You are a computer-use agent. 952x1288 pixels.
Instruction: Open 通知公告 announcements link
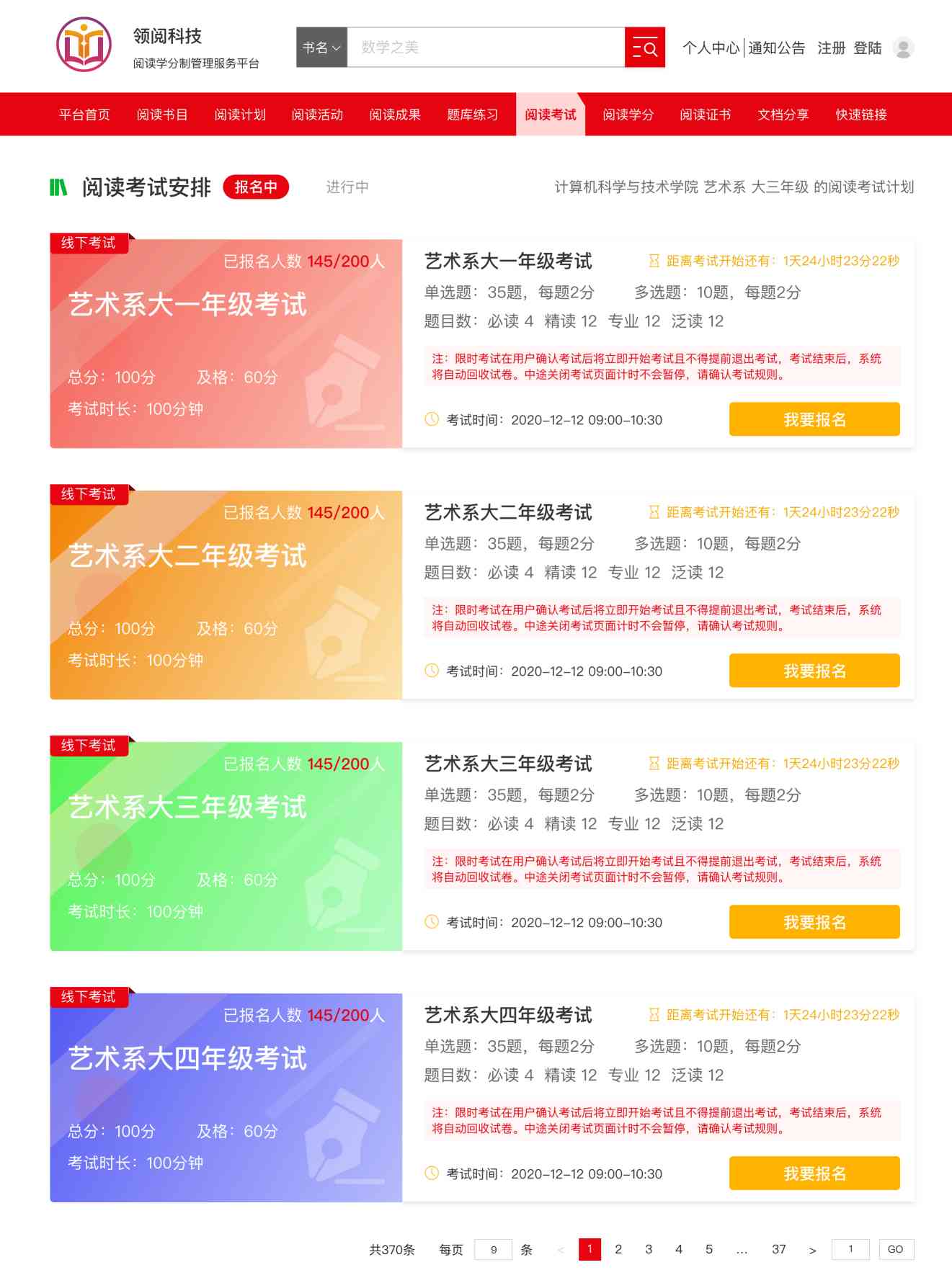tap(776, 48)
